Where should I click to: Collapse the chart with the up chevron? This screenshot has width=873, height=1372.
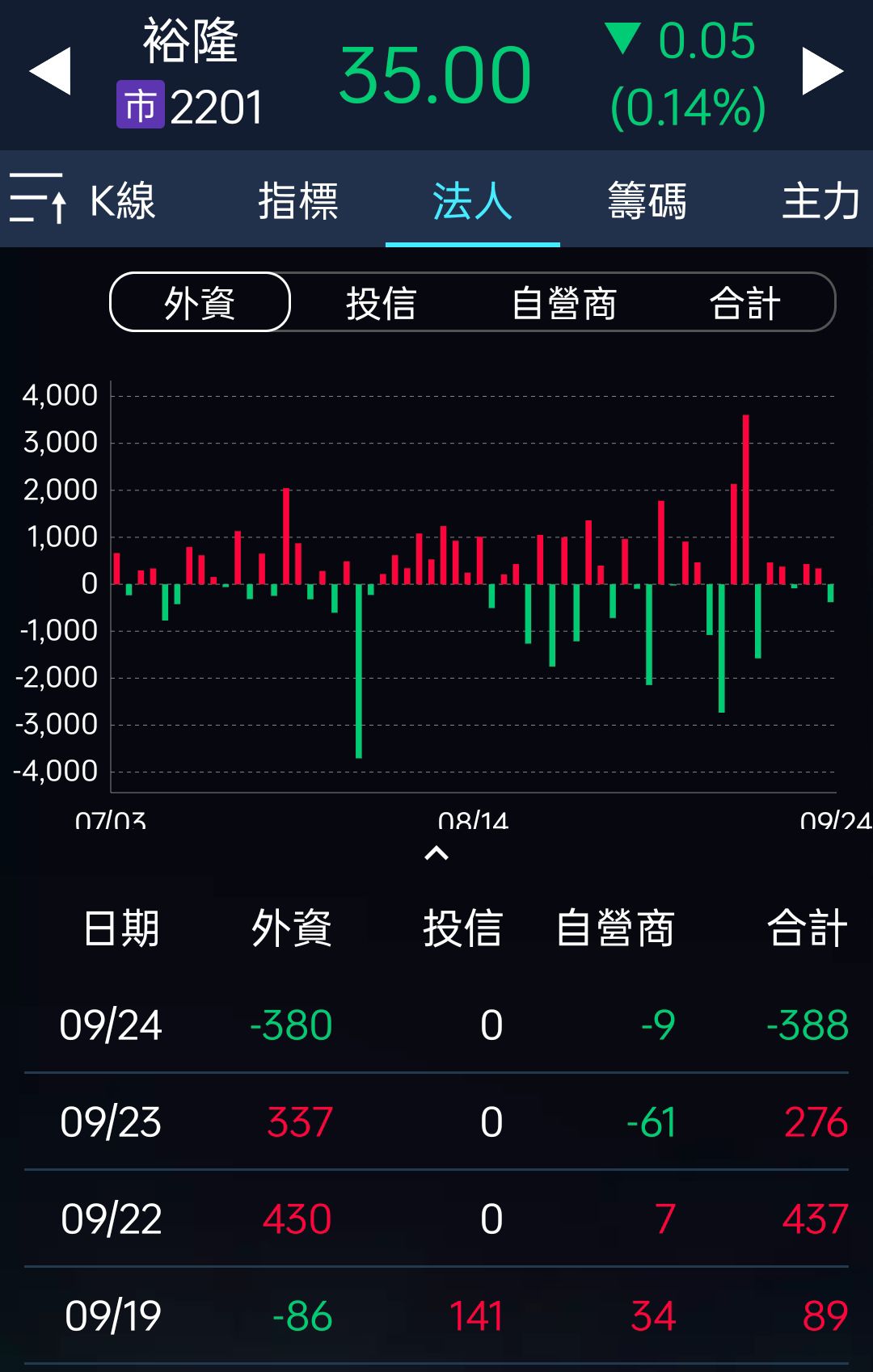click(x=436, y=853)
